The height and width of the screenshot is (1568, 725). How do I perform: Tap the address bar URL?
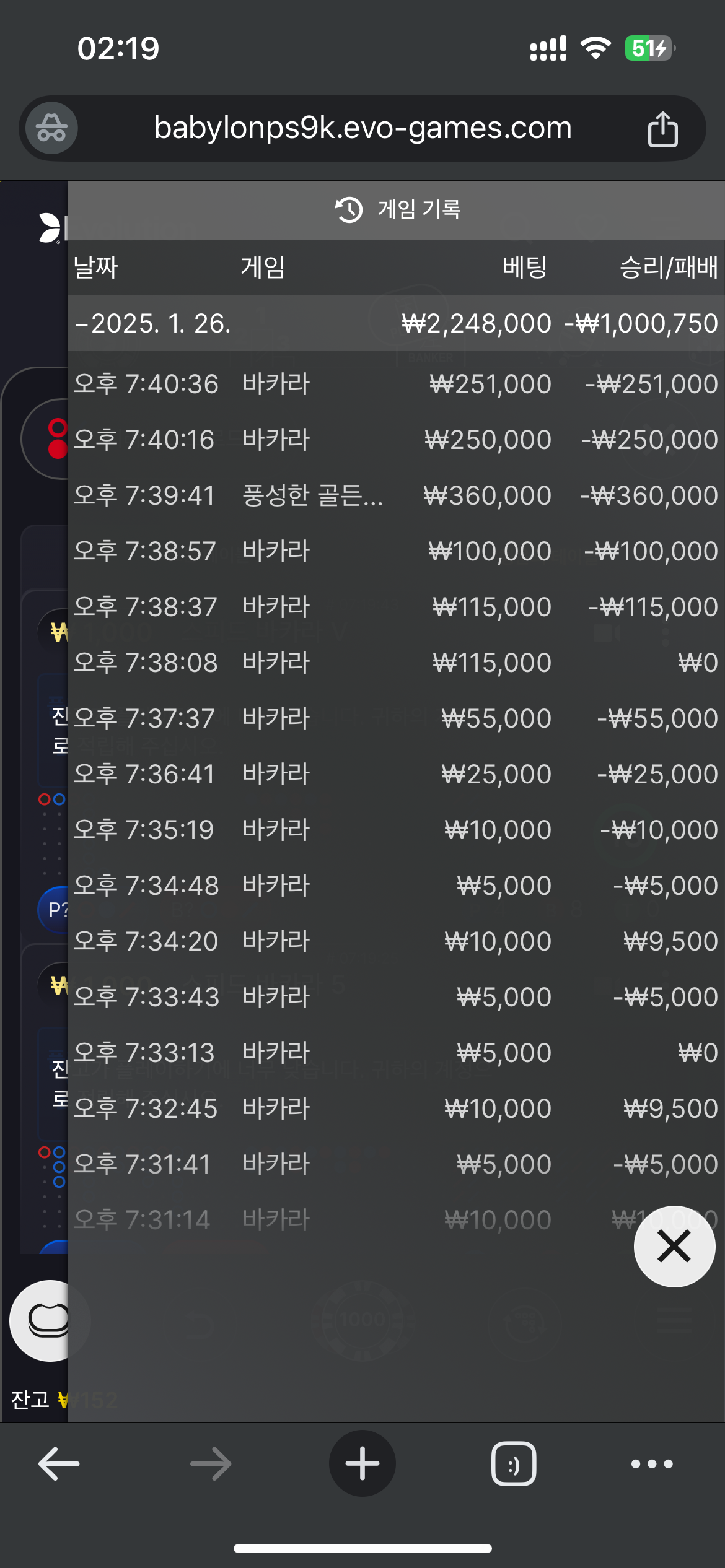[362, 128]
